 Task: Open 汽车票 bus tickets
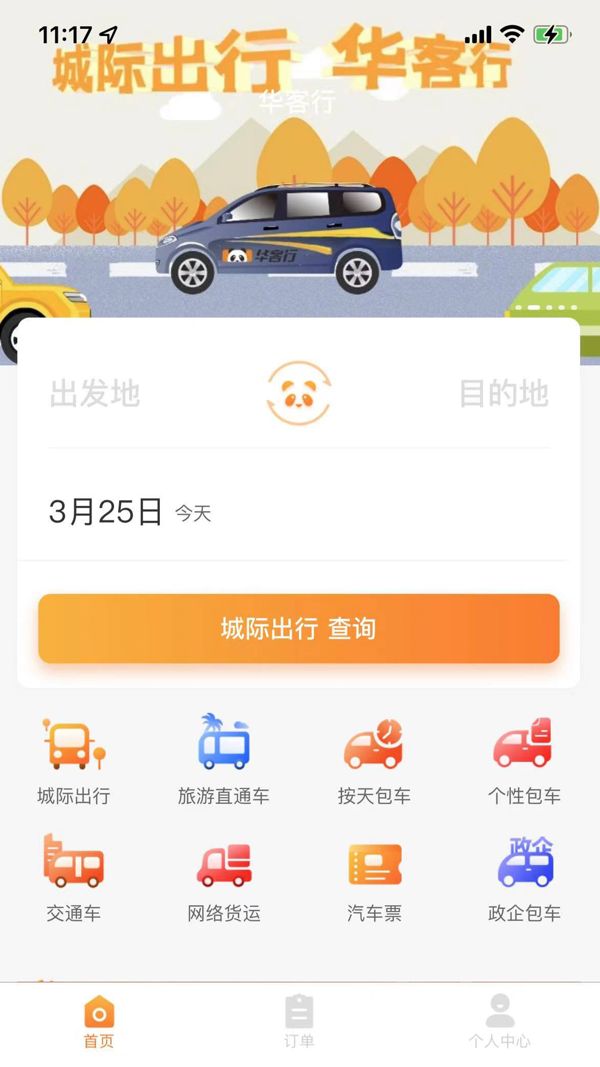374,877
